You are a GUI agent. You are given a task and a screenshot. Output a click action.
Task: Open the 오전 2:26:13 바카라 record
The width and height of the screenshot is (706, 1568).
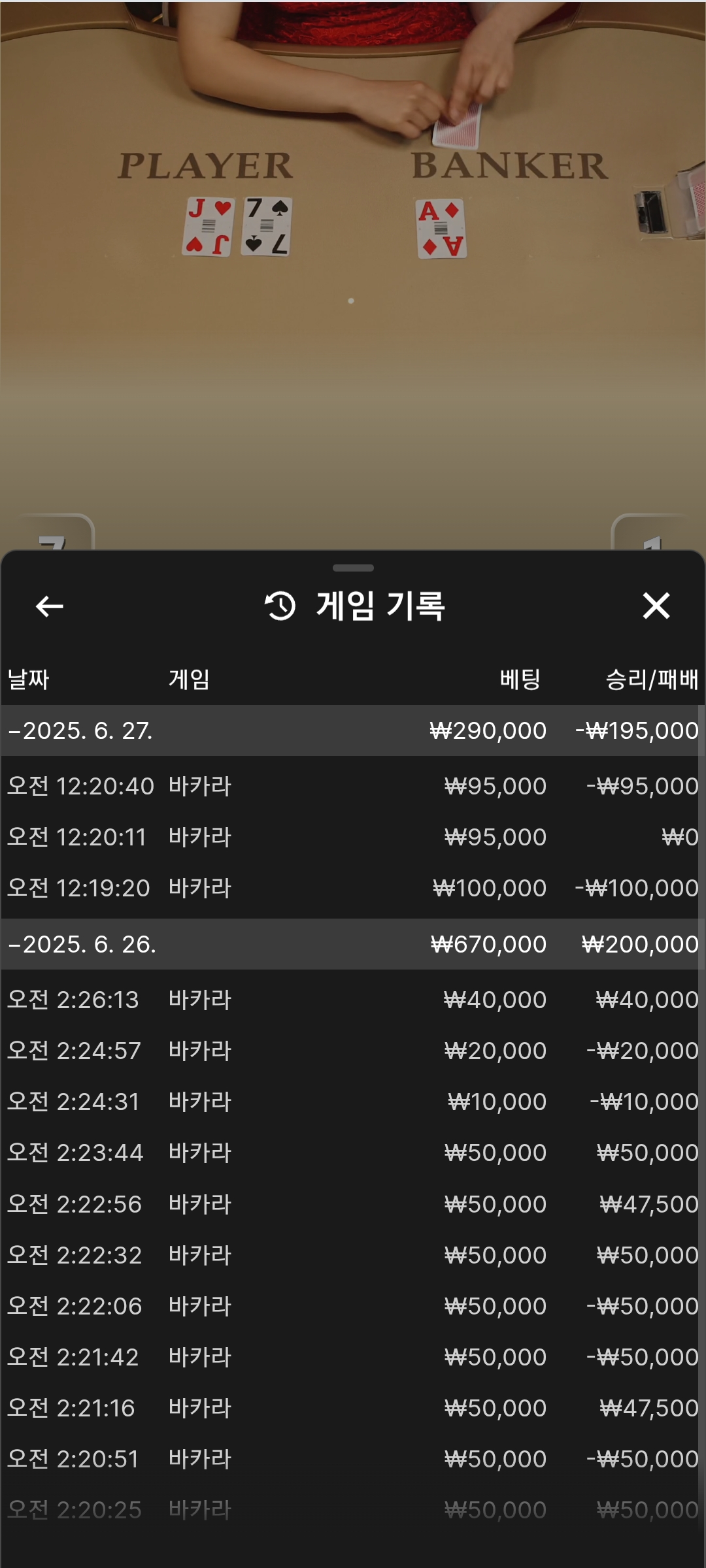coord(353,1000)
